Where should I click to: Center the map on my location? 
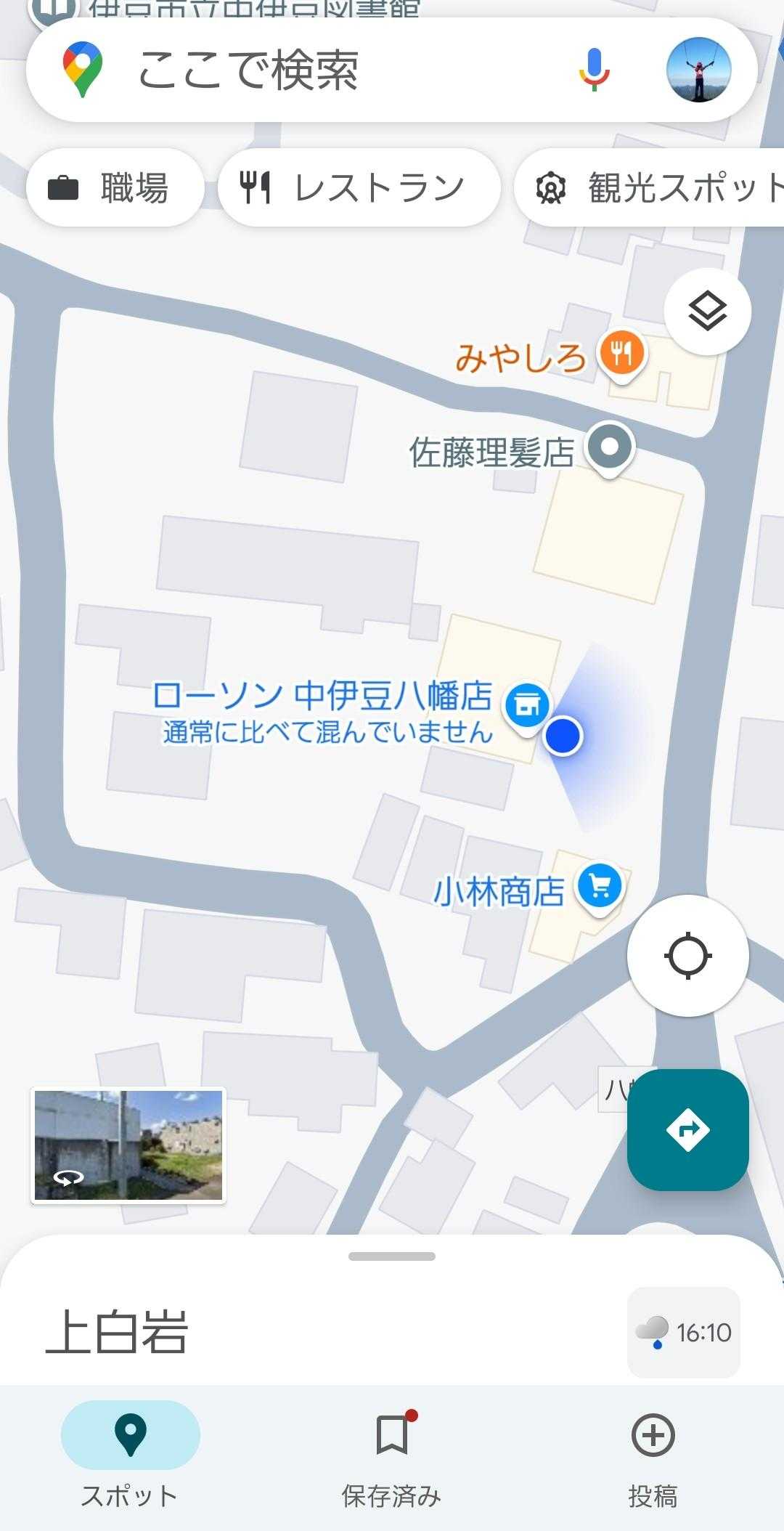click(x=687, y=955)
